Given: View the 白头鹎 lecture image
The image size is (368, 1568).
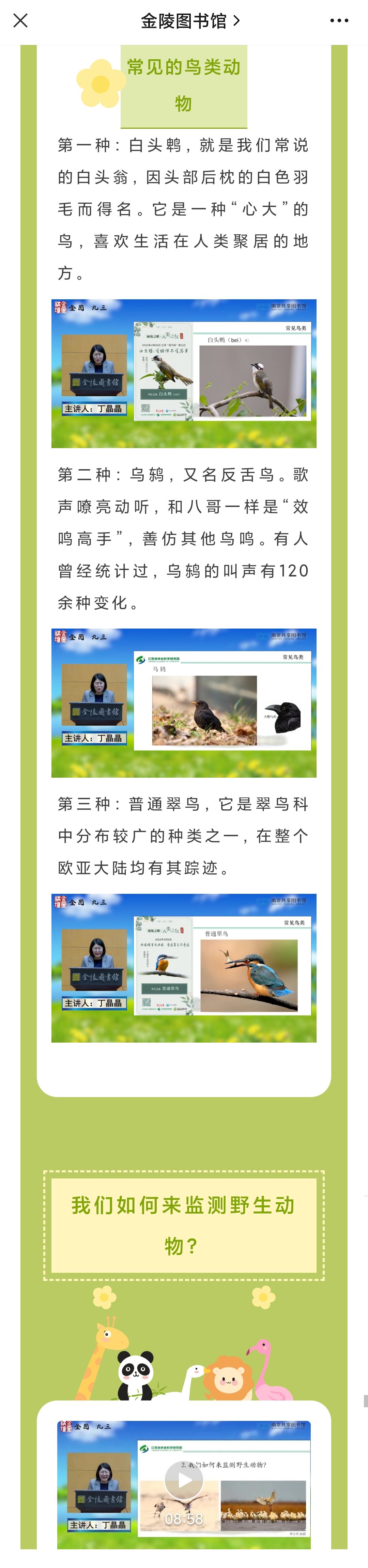Looking at the screenshot, I should (x=184, y=374).
